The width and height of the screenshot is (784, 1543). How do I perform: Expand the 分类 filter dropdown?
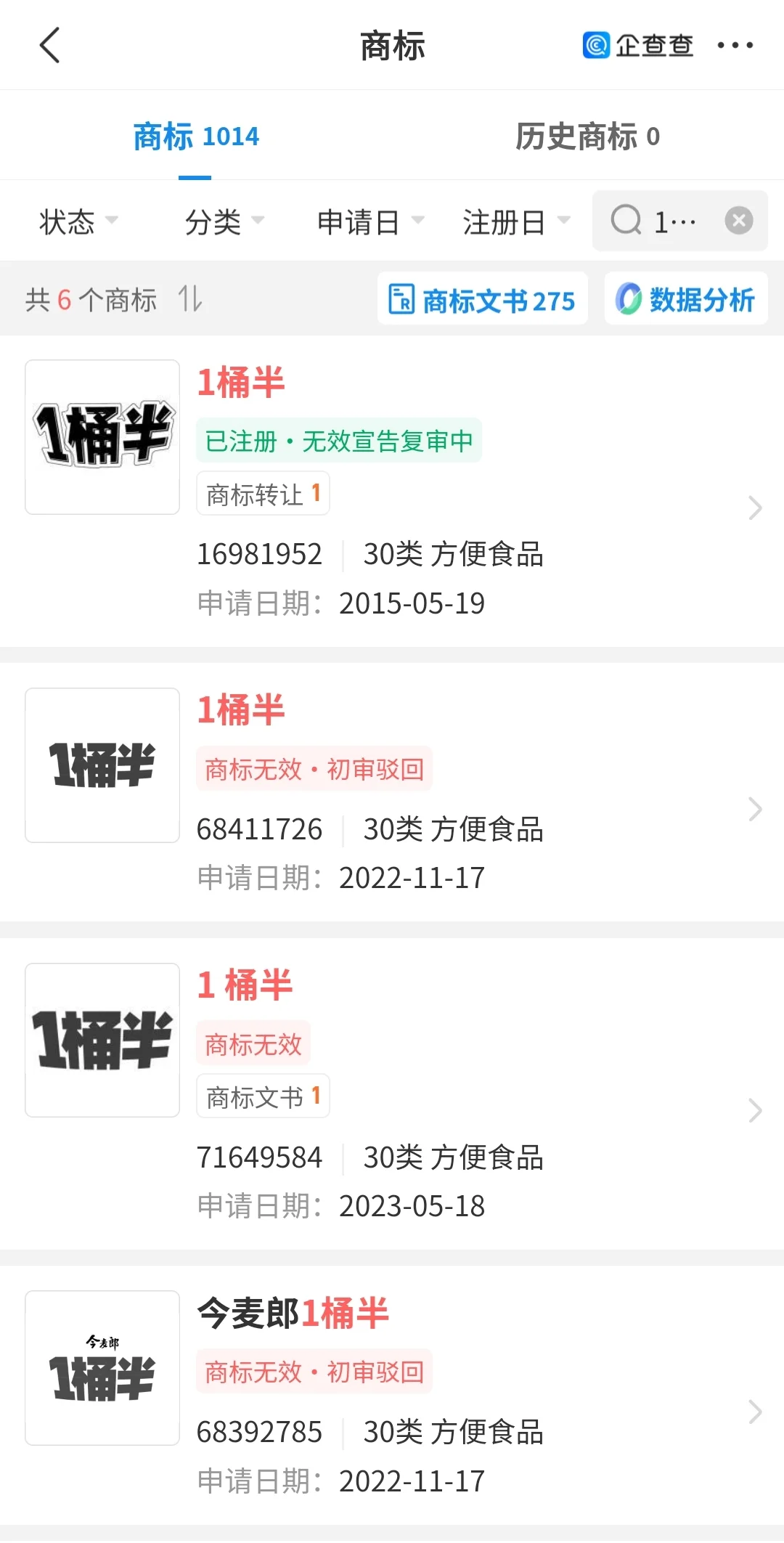[224, 221]
